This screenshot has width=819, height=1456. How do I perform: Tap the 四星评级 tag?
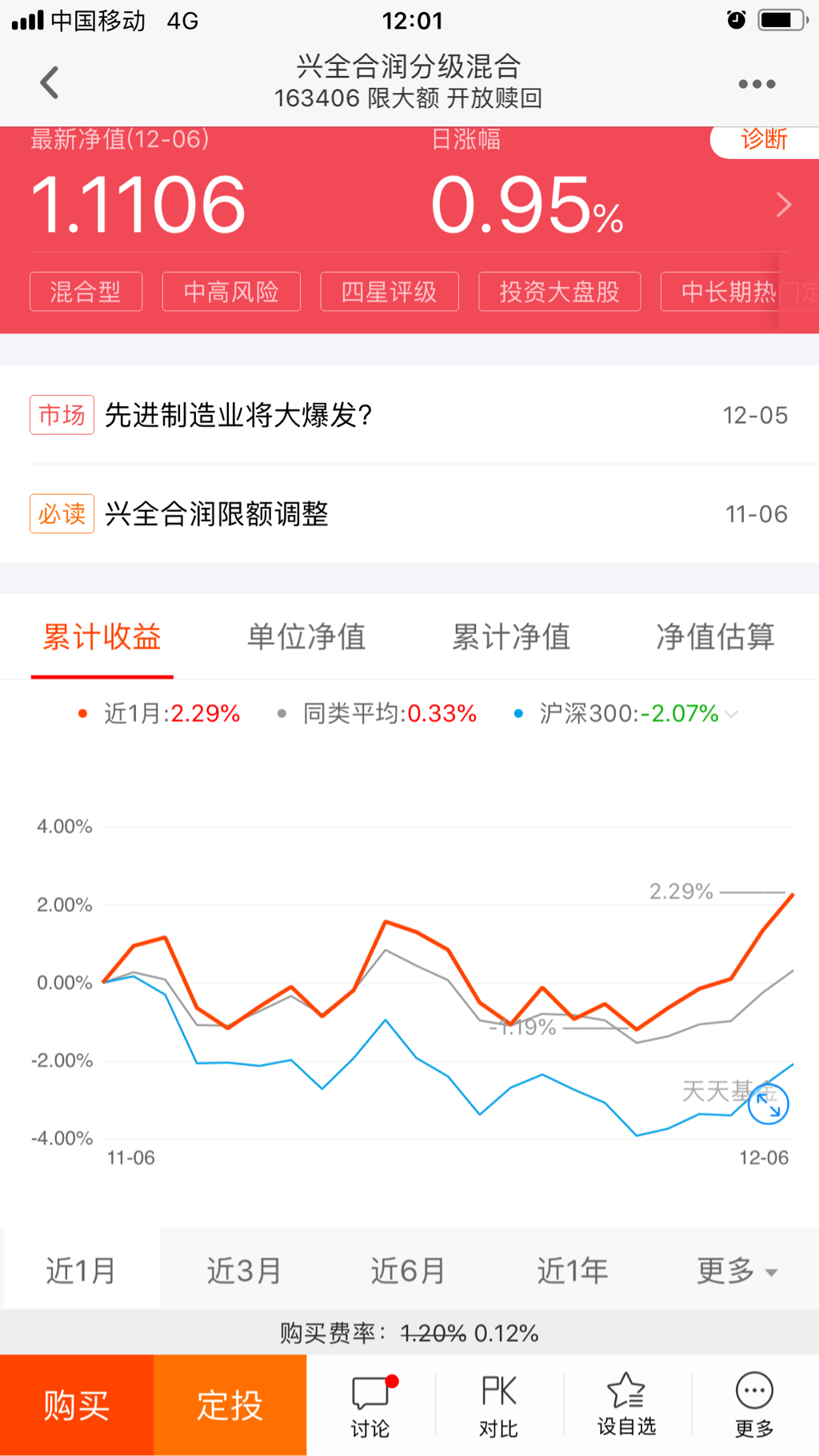[x=389, y=292]
